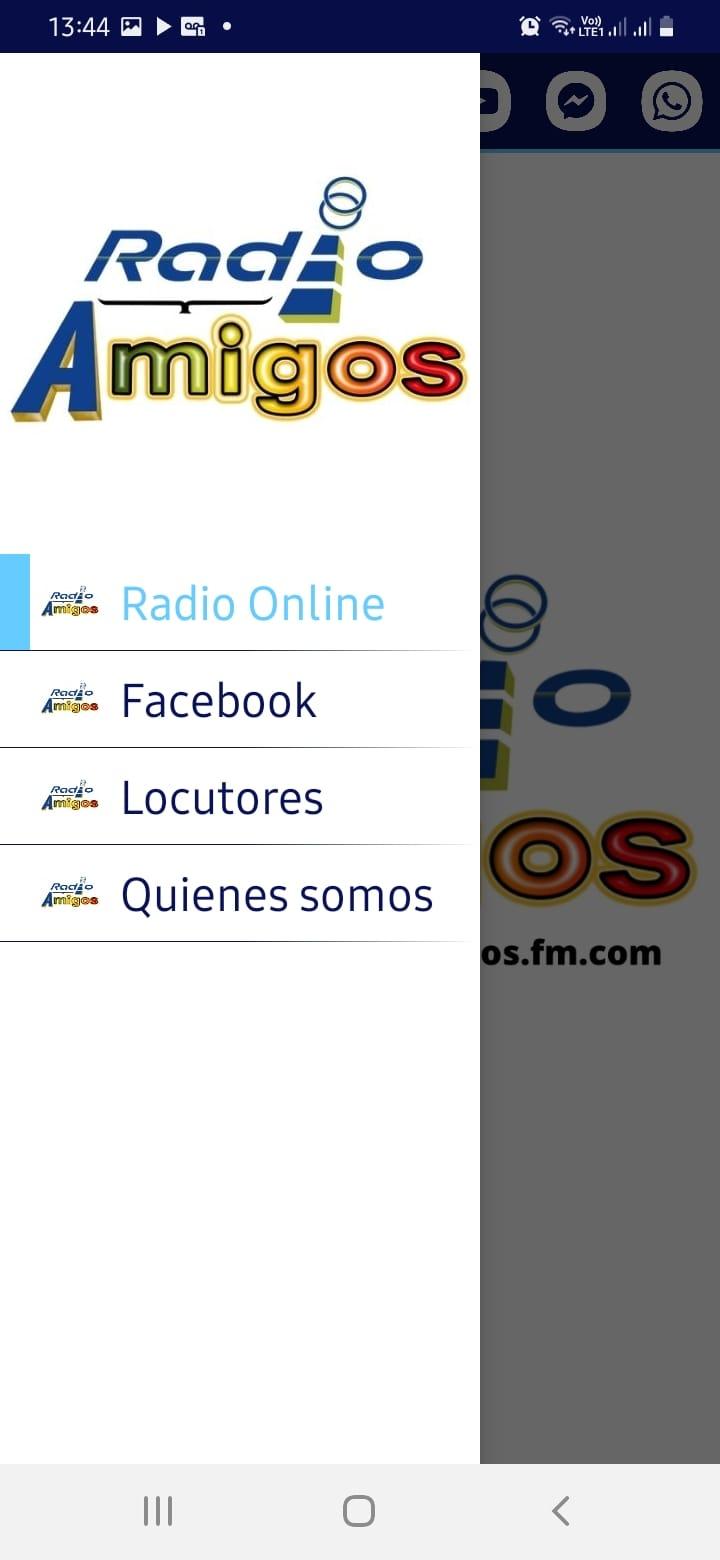Tap the system back button
720x1560 pixels.
pyautogui.click(x=561, y=1511)
